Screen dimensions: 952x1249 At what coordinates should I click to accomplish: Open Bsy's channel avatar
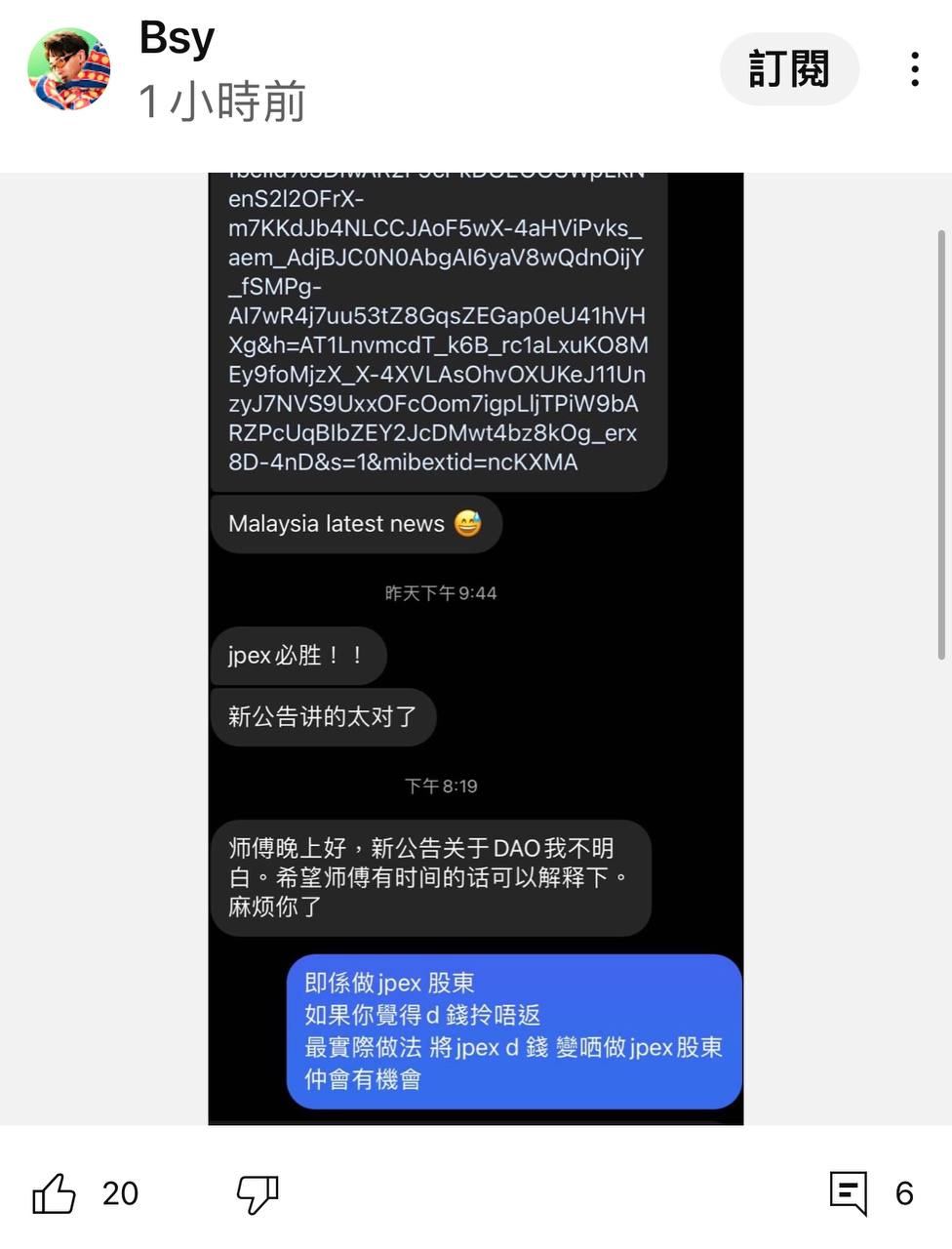tap(68, 69)
